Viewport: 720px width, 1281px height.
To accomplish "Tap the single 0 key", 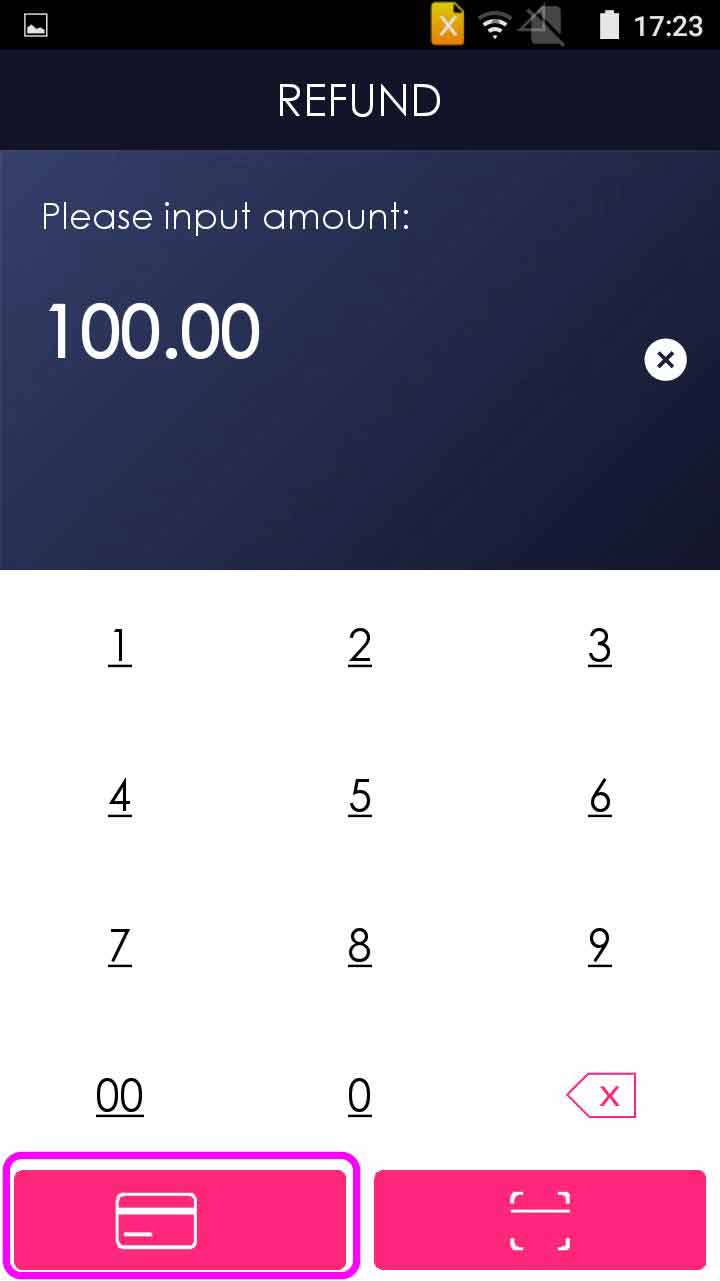I will [x=360, y=1096].
